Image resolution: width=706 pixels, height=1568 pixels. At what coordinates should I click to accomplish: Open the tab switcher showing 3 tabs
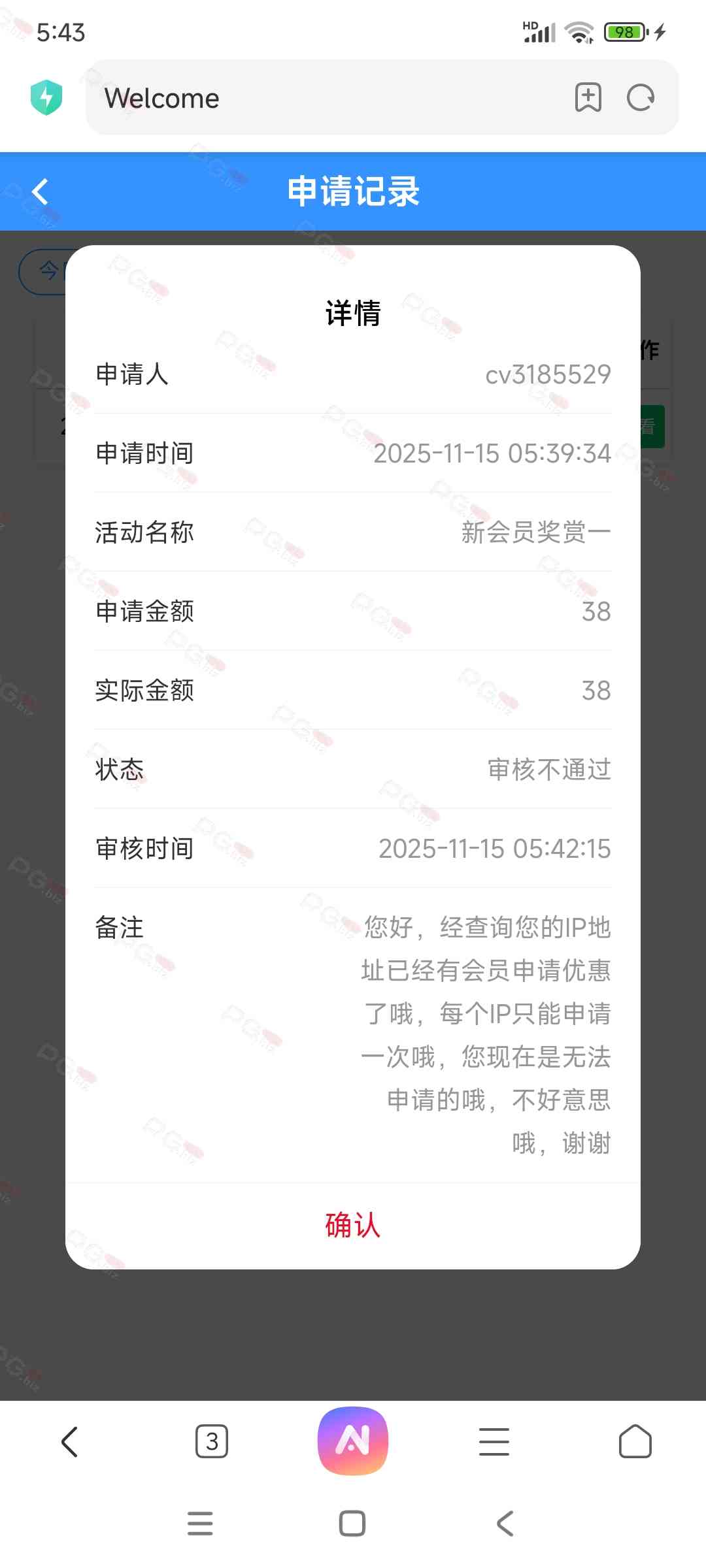click(x=212, y=1441)
